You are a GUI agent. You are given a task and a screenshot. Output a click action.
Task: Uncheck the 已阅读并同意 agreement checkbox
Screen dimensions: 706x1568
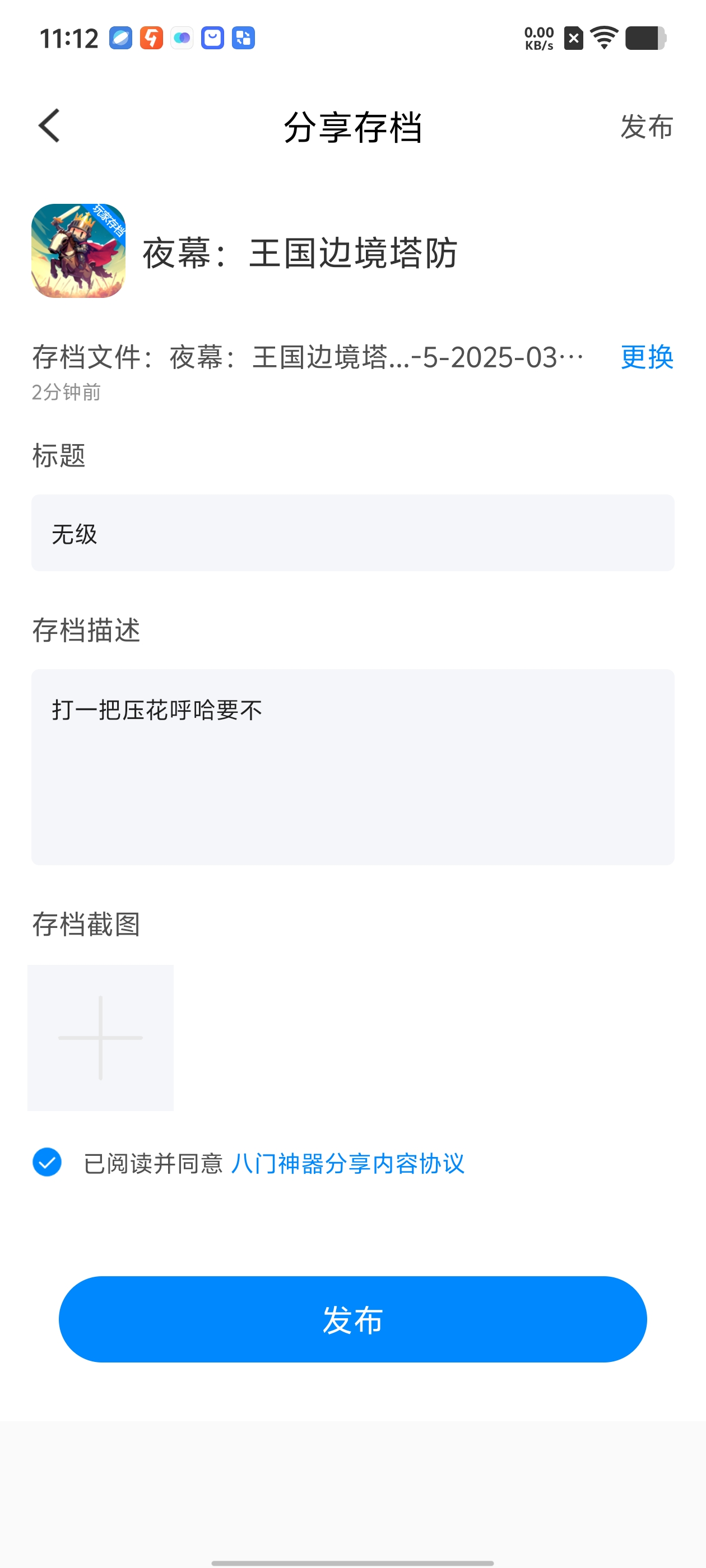pos(47,1162)
